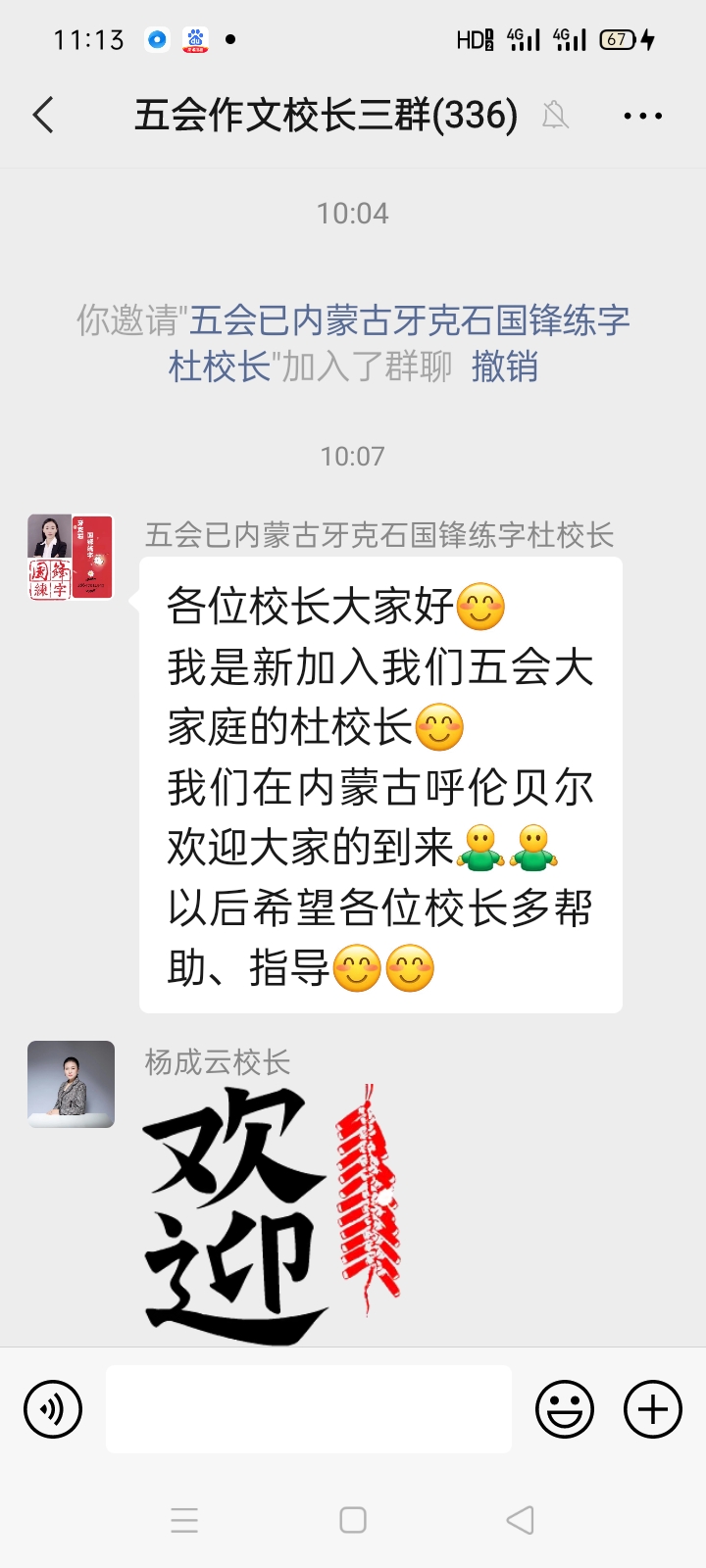View 杜校长's profile avatar
706x1568 pixels.
click(71, 557)
